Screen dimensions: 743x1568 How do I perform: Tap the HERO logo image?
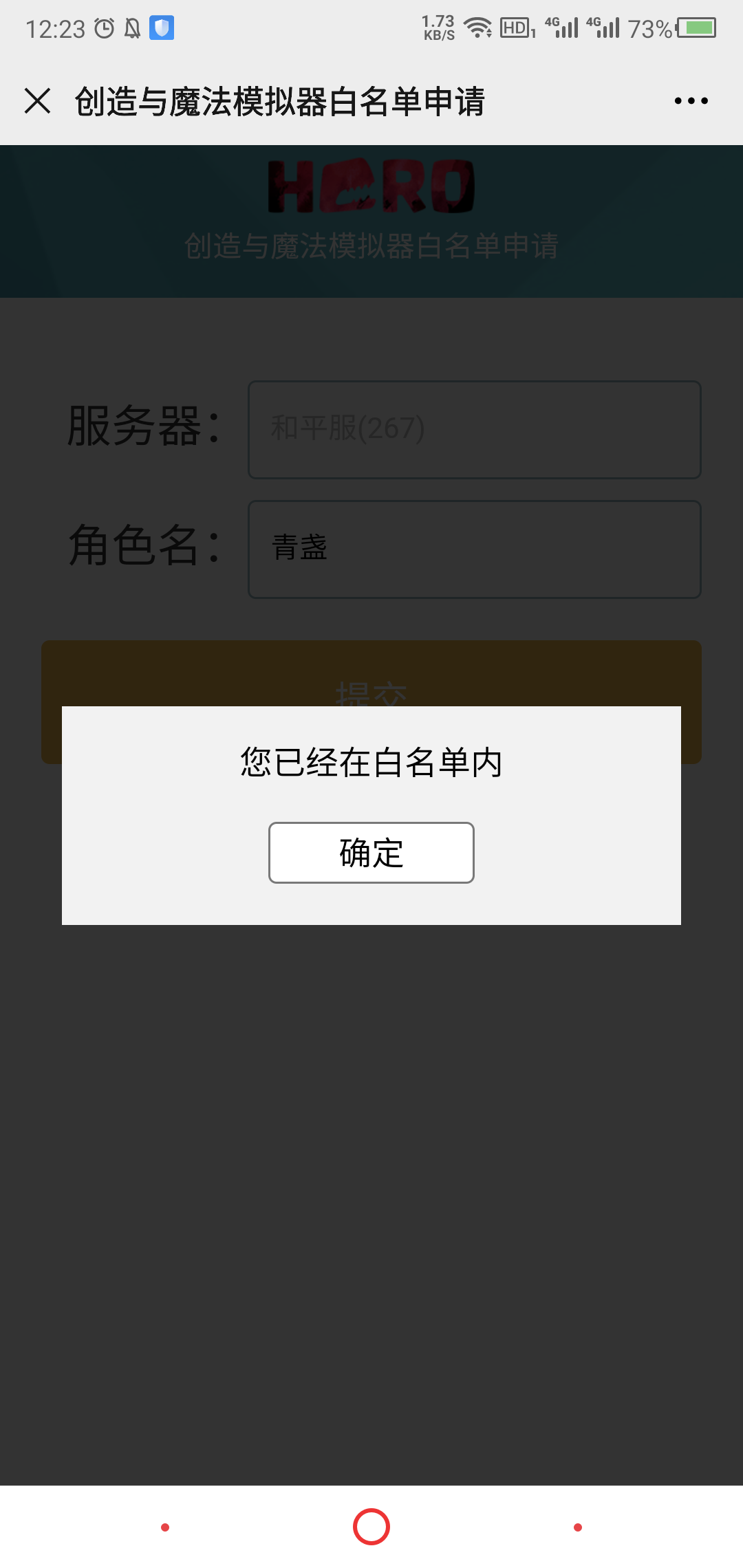point(371,186)
